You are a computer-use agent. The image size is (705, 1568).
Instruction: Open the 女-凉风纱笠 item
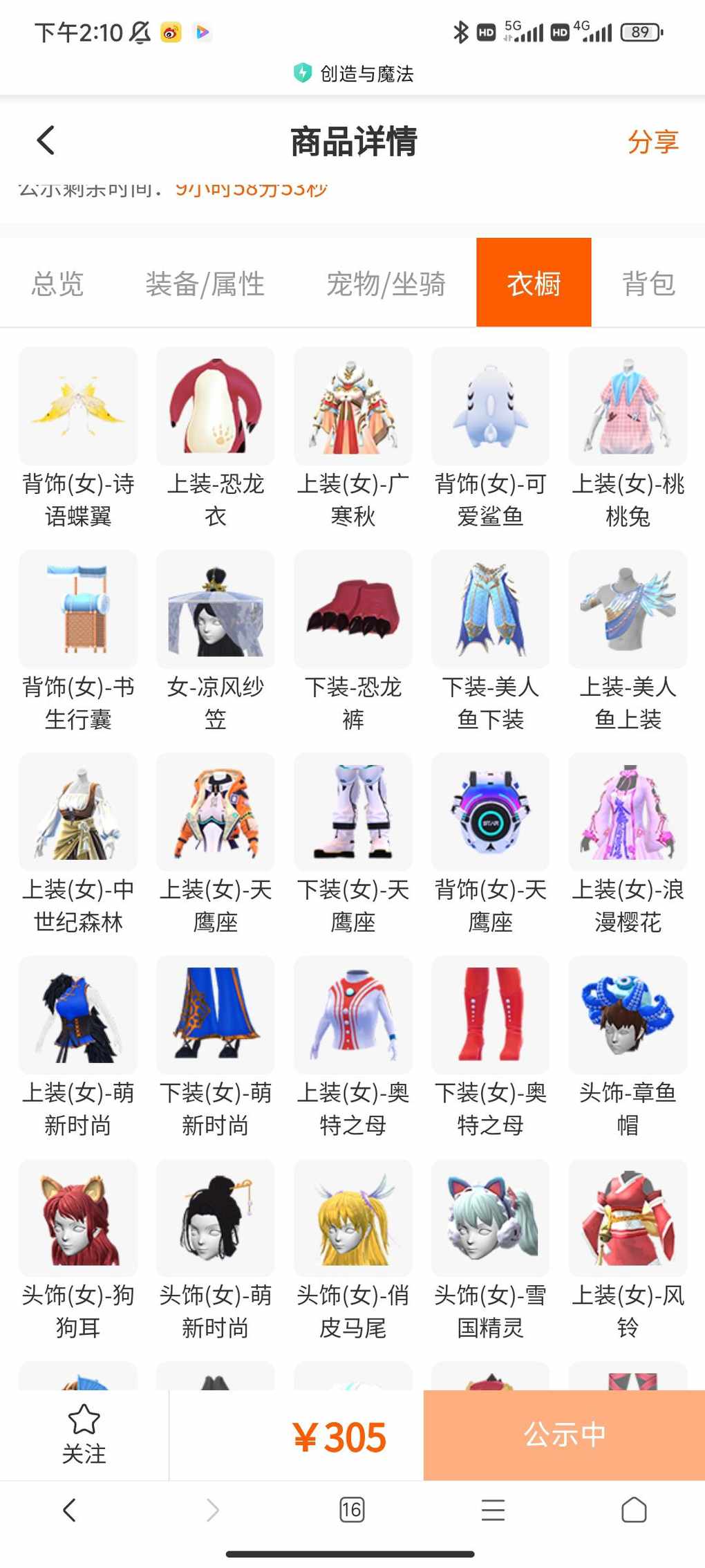tap(216, 641)
